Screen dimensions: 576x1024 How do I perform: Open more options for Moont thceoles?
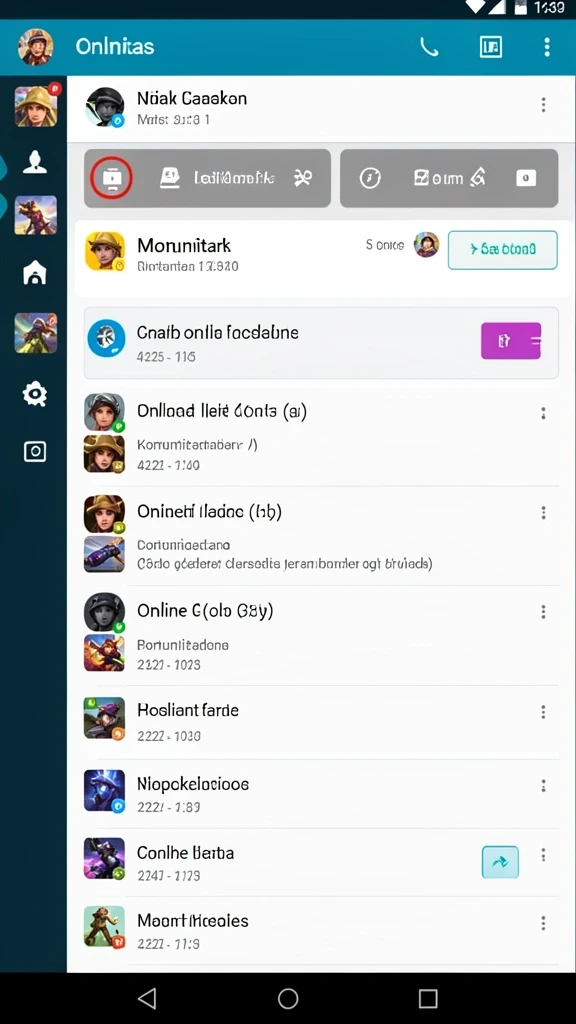pos(543,923)
